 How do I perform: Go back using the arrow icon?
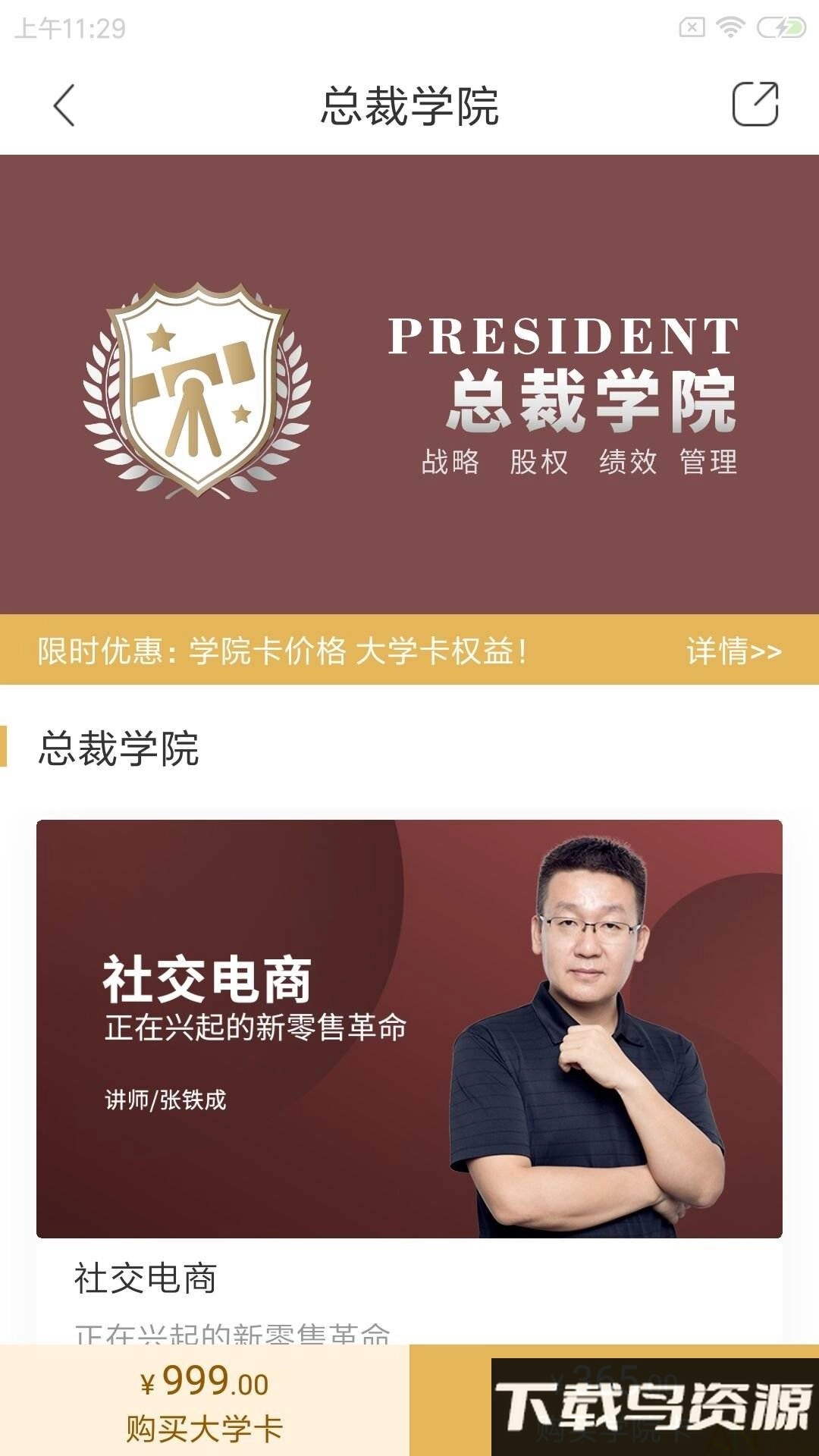(x=64, y=105)
